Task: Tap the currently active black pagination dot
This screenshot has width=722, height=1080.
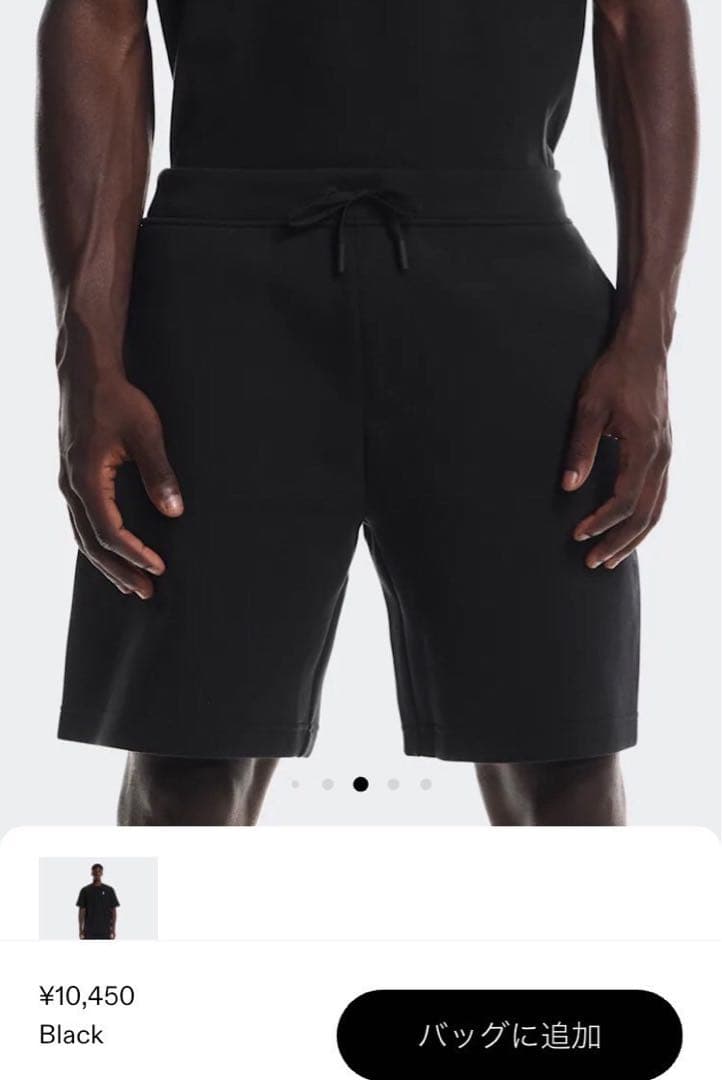Action: coord(361,784)
